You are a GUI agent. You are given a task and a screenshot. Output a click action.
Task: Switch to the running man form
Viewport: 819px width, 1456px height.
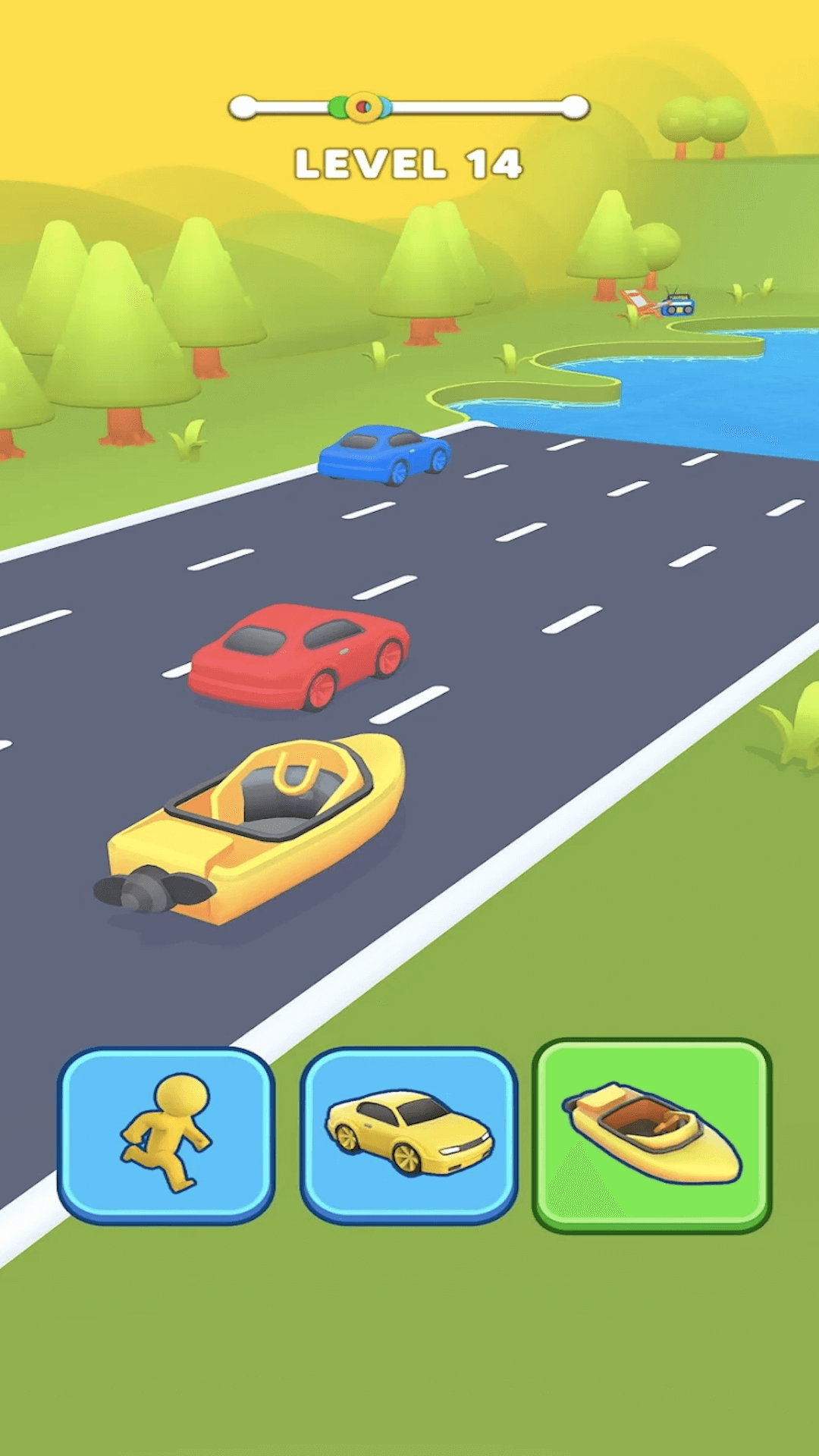pyautogui.click(x=165, y=1135)
